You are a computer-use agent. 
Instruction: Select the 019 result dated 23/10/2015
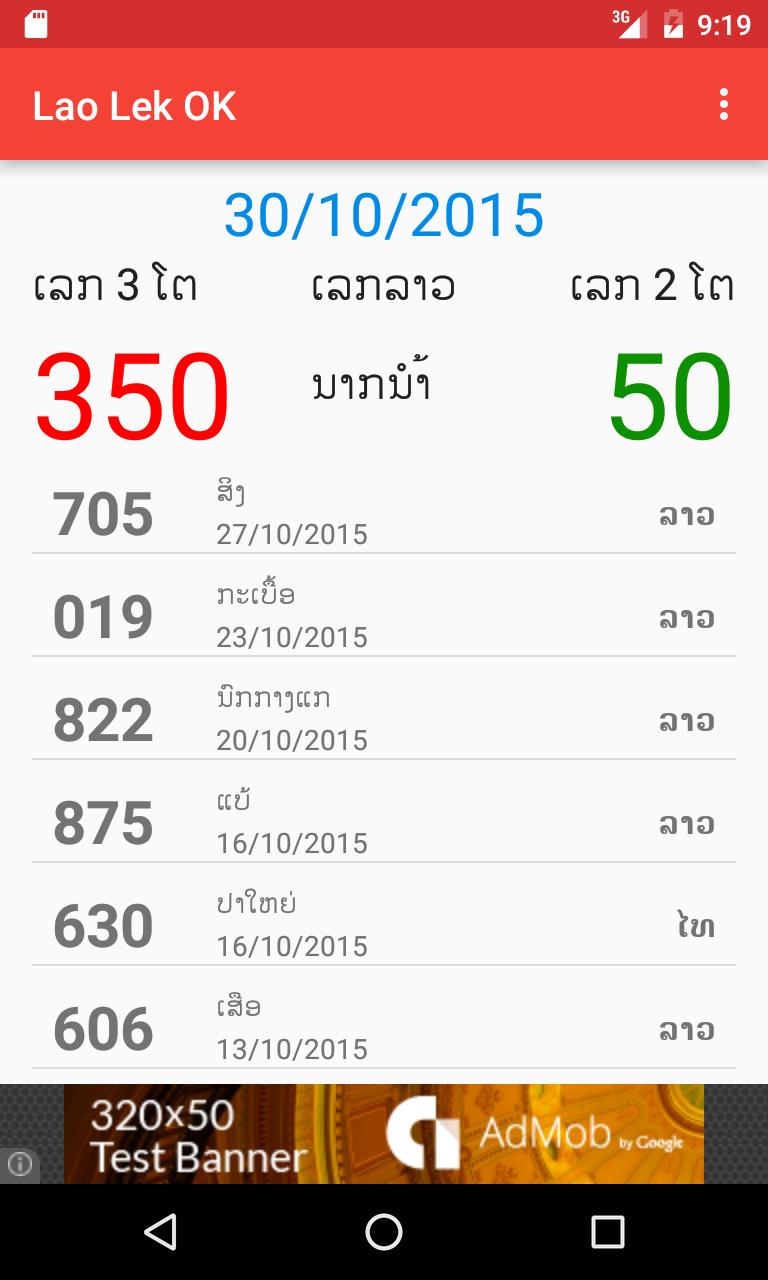point(384,616)
